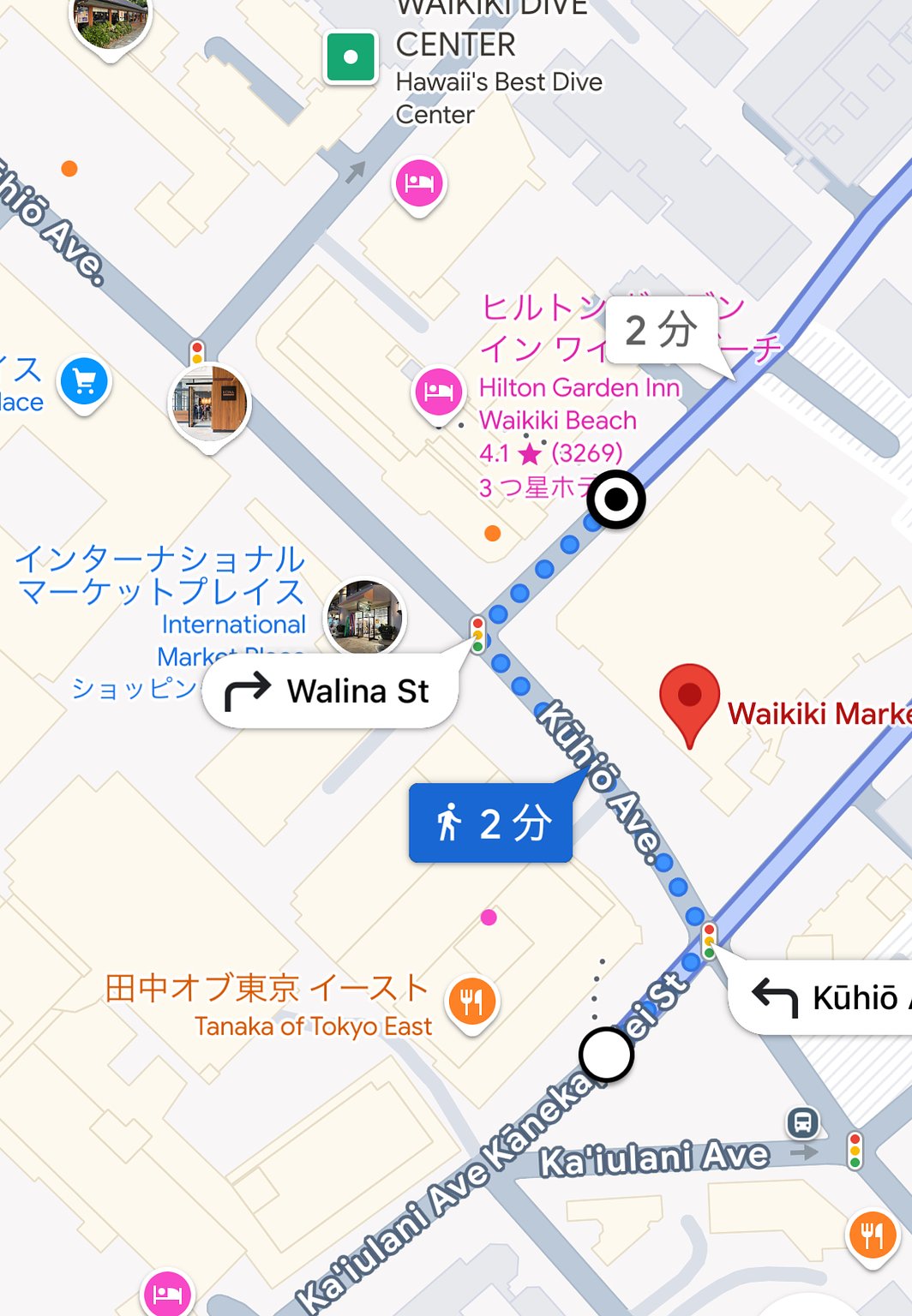The image size is (912, 1316).
Task: Open the photo marker below Kūhiō Ave traffic light
Action: coord(209,403)
